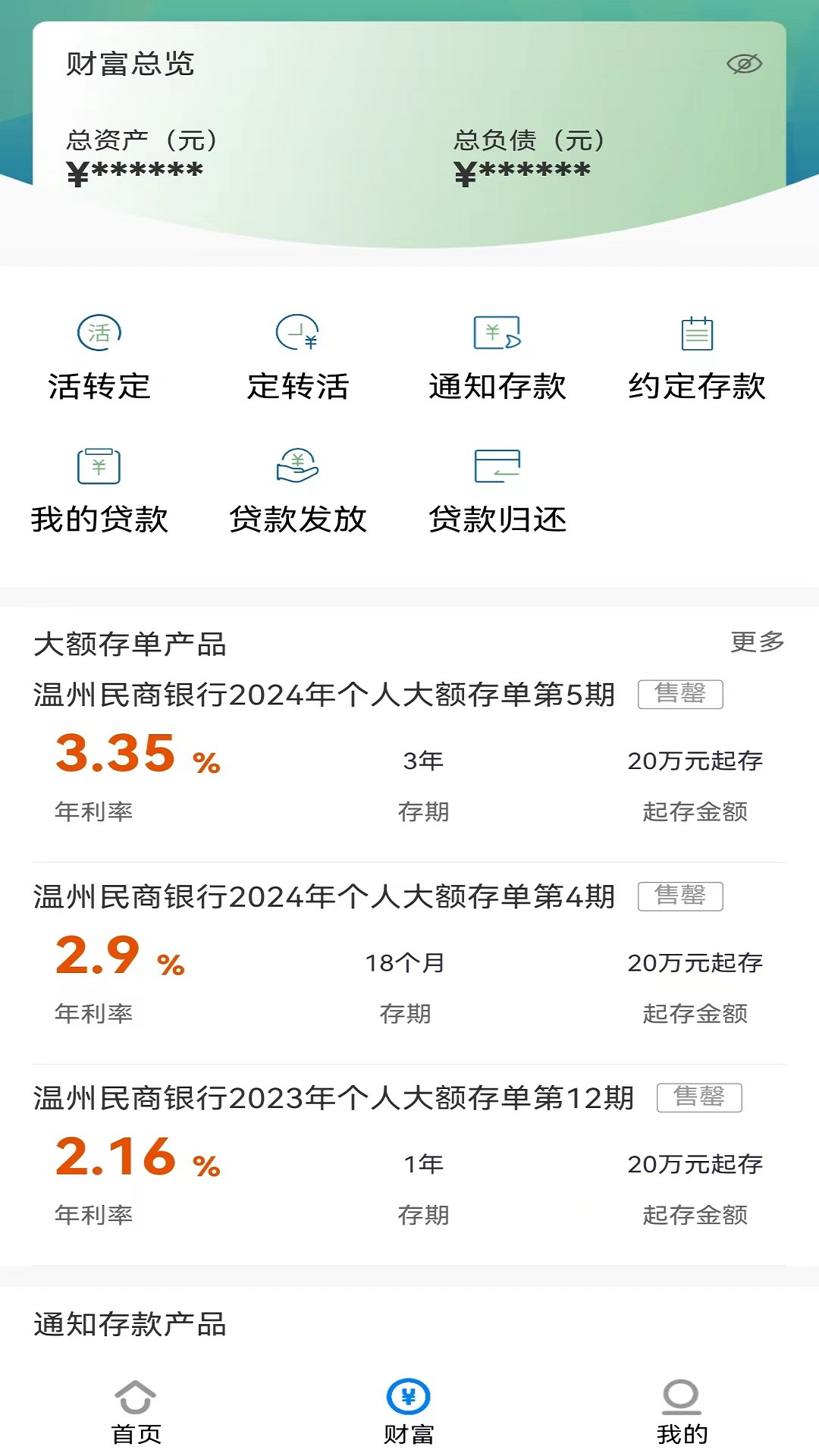Image resolution: width=819 pixels, height=1456 pixels.
Task: Open the 2024年个人大额存单第5期 product
Action: (x=325, y=695)
